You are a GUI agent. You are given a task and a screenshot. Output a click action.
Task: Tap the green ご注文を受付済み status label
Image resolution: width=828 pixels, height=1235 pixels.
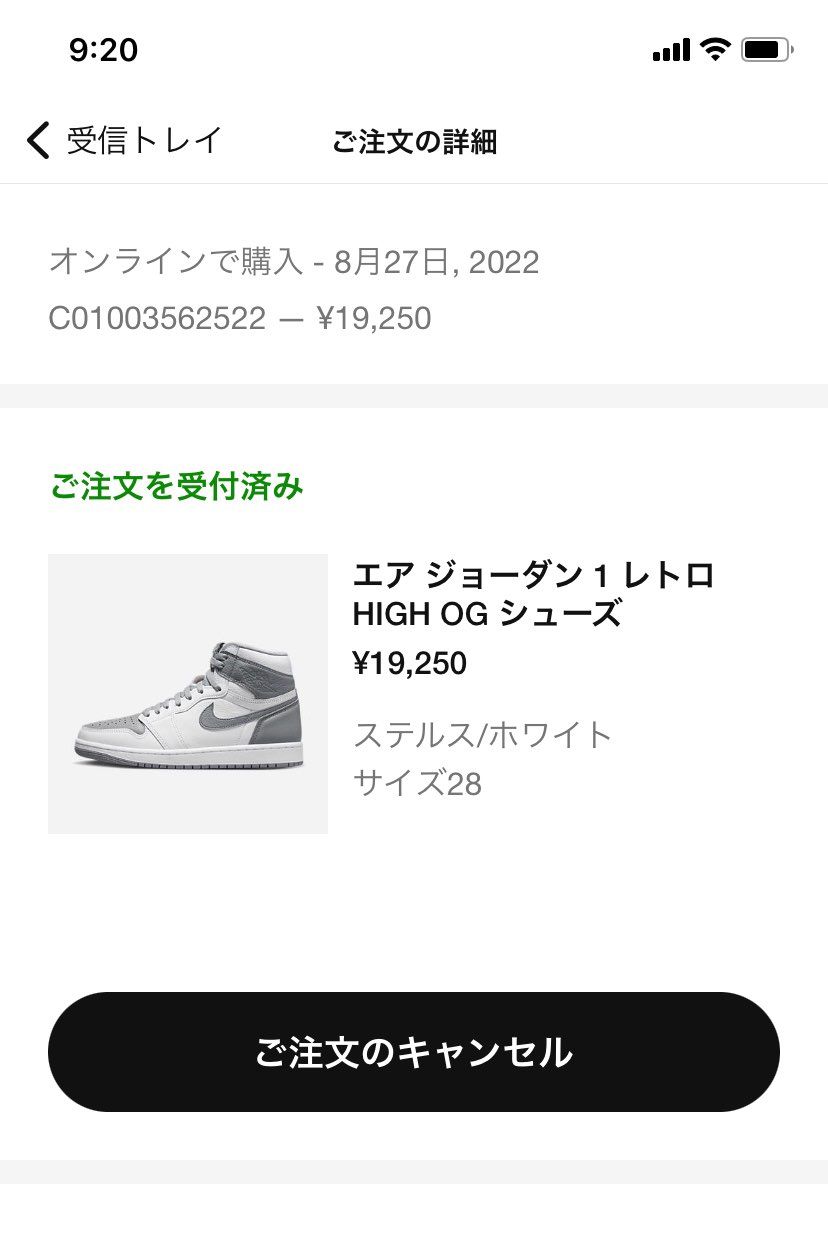pyautogui.click(x=178, y=487)
